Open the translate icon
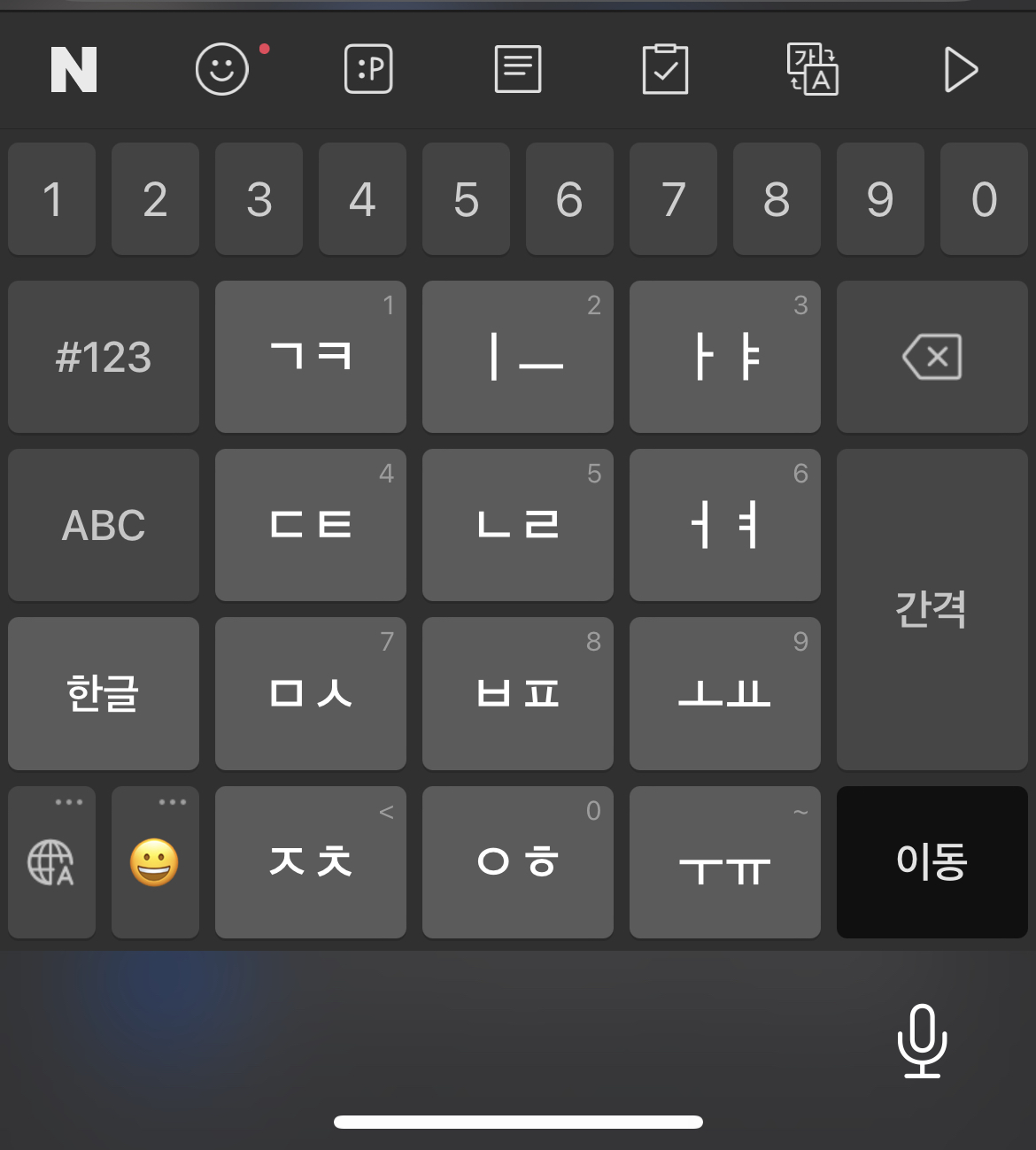This screenshot has height=1150, width=1036. [x=813, y=69]
